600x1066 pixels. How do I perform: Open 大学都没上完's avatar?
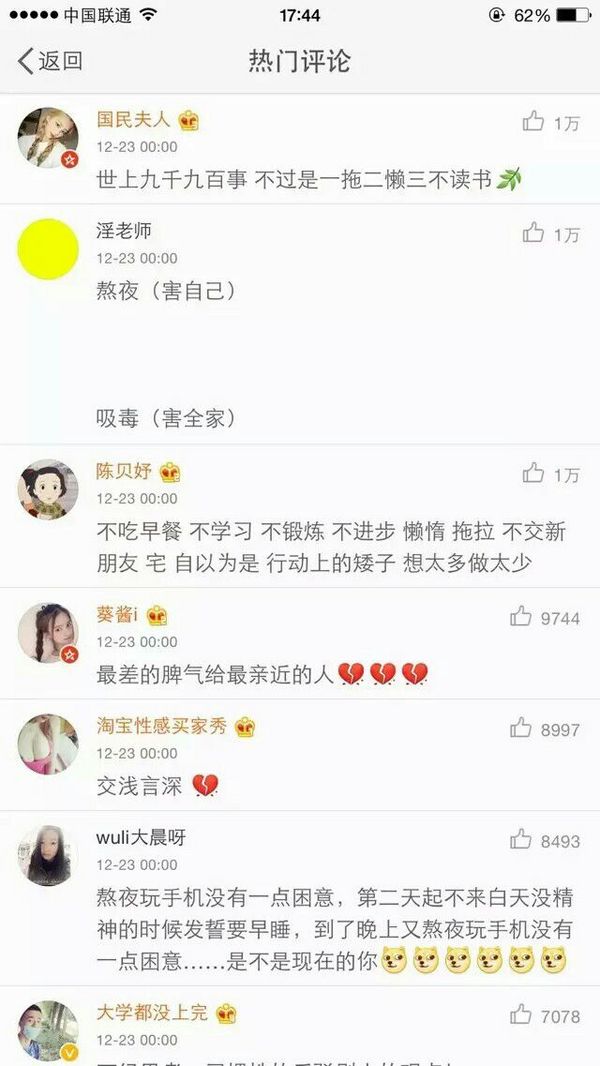[x=48, y=1030]
